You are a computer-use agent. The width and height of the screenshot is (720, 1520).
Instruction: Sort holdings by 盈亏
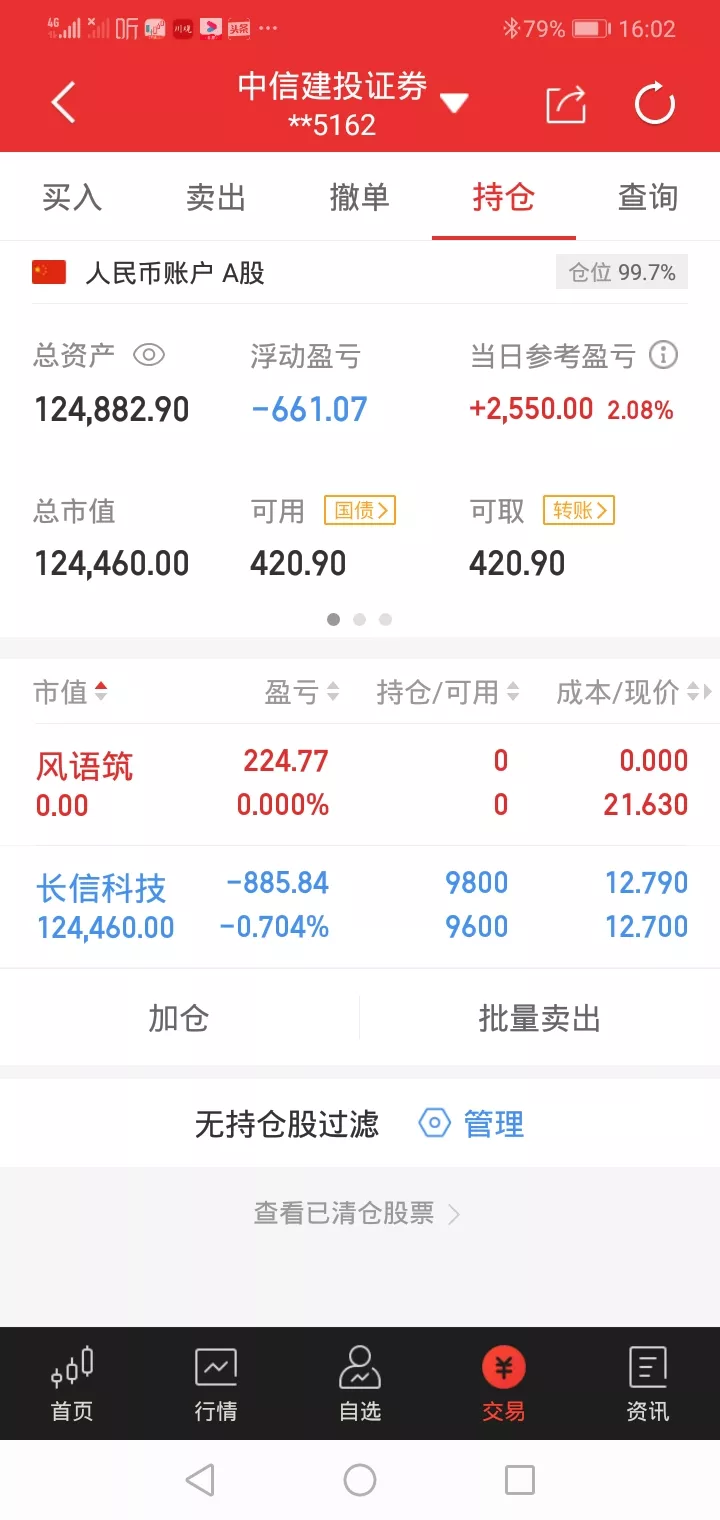(301, 692)
